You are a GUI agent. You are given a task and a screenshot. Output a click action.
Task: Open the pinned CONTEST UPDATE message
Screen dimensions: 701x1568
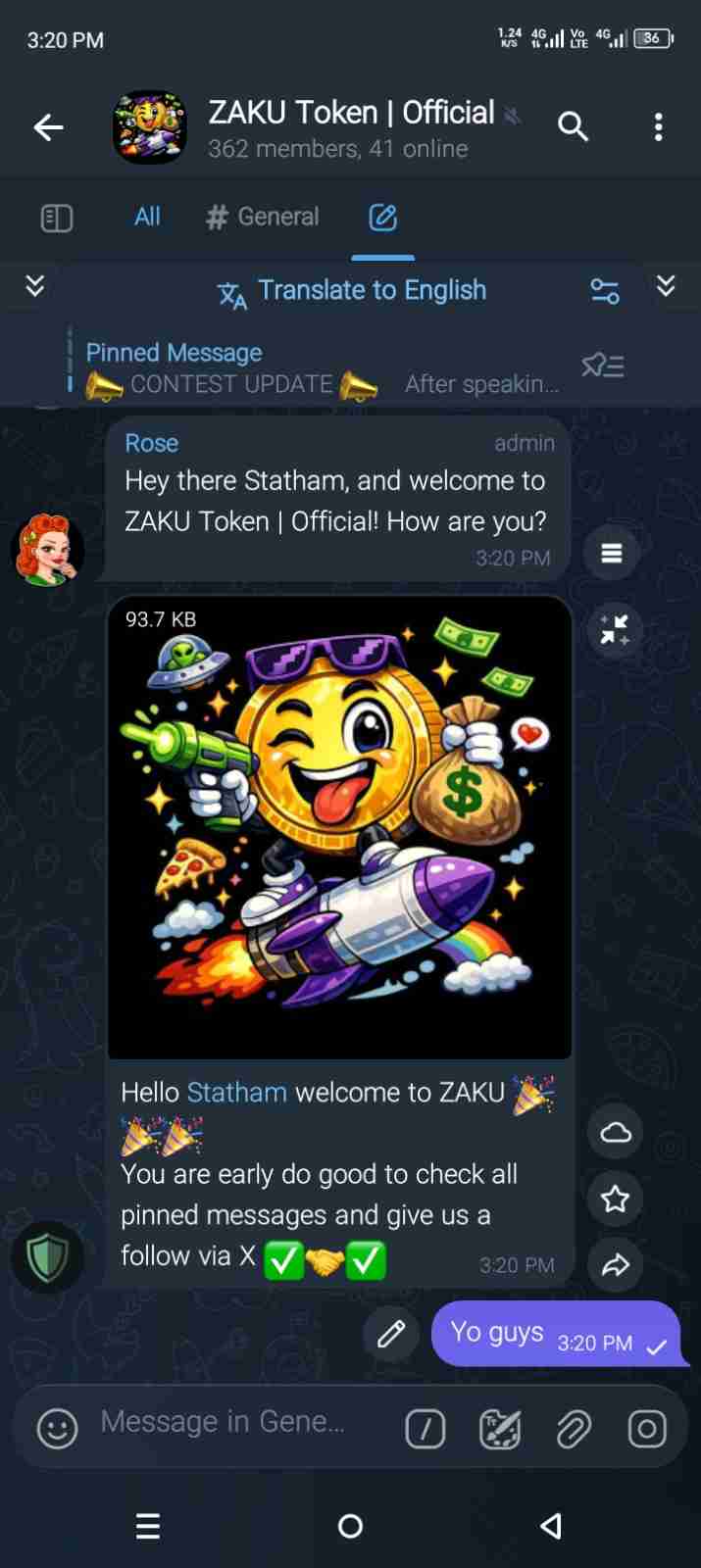coord(314,368)
